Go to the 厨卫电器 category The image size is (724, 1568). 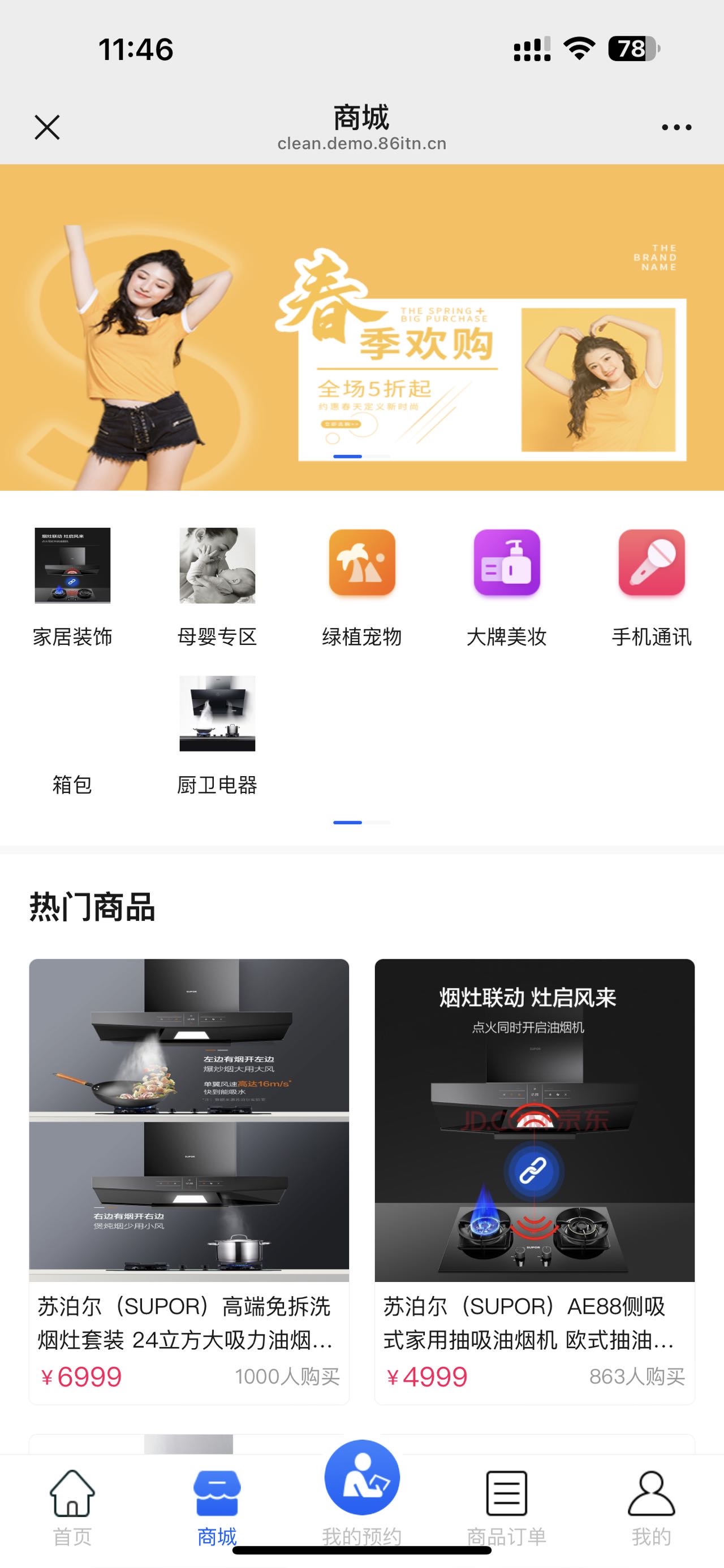tap(217, 734)
